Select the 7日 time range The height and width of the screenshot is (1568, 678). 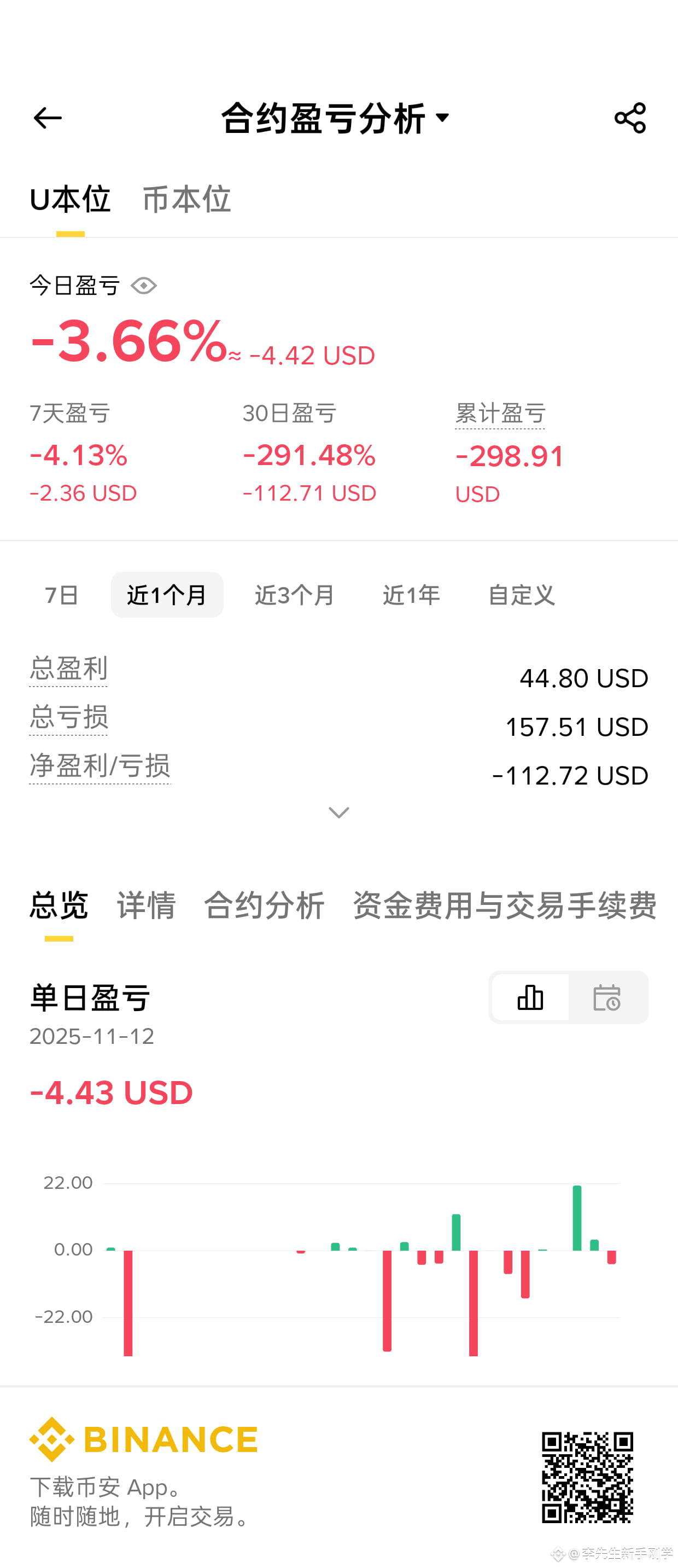61,595
